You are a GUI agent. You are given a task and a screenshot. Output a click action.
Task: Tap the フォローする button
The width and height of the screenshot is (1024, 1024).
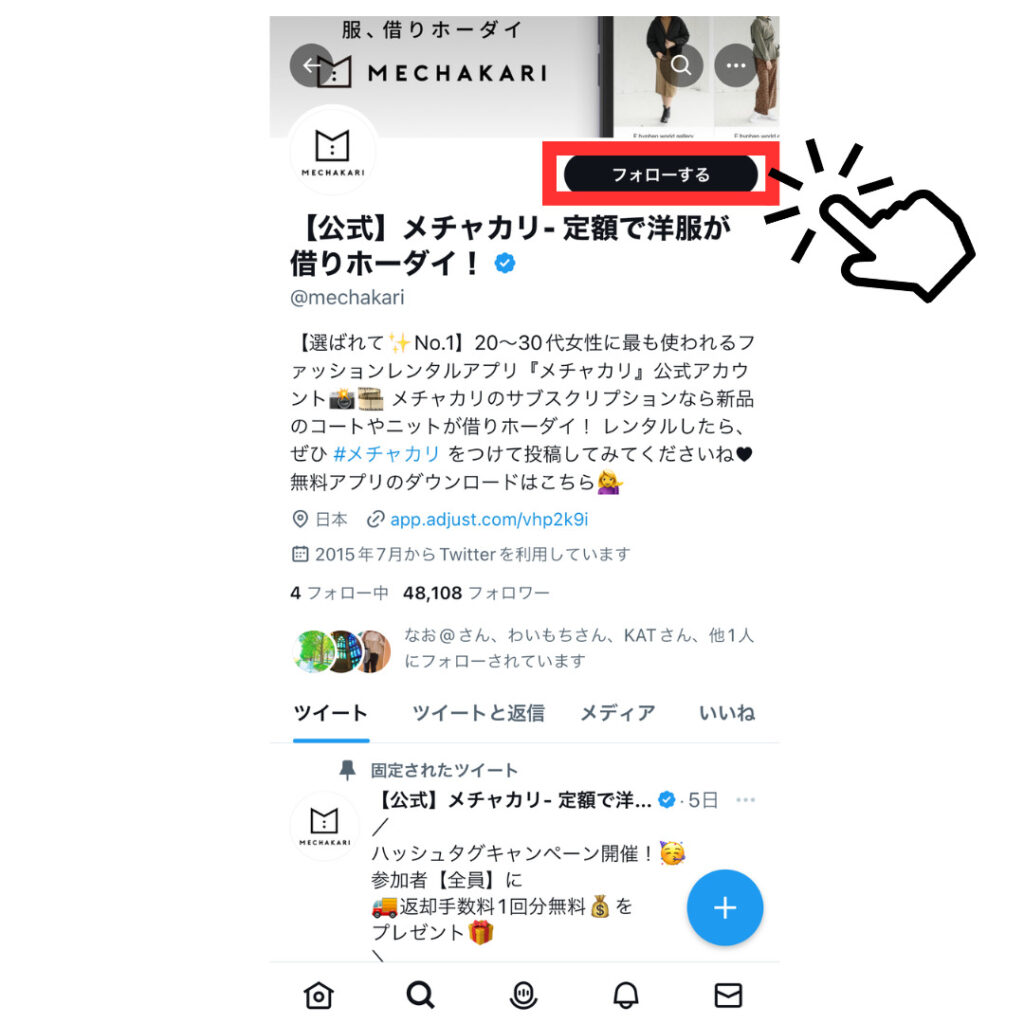point(660,175)
